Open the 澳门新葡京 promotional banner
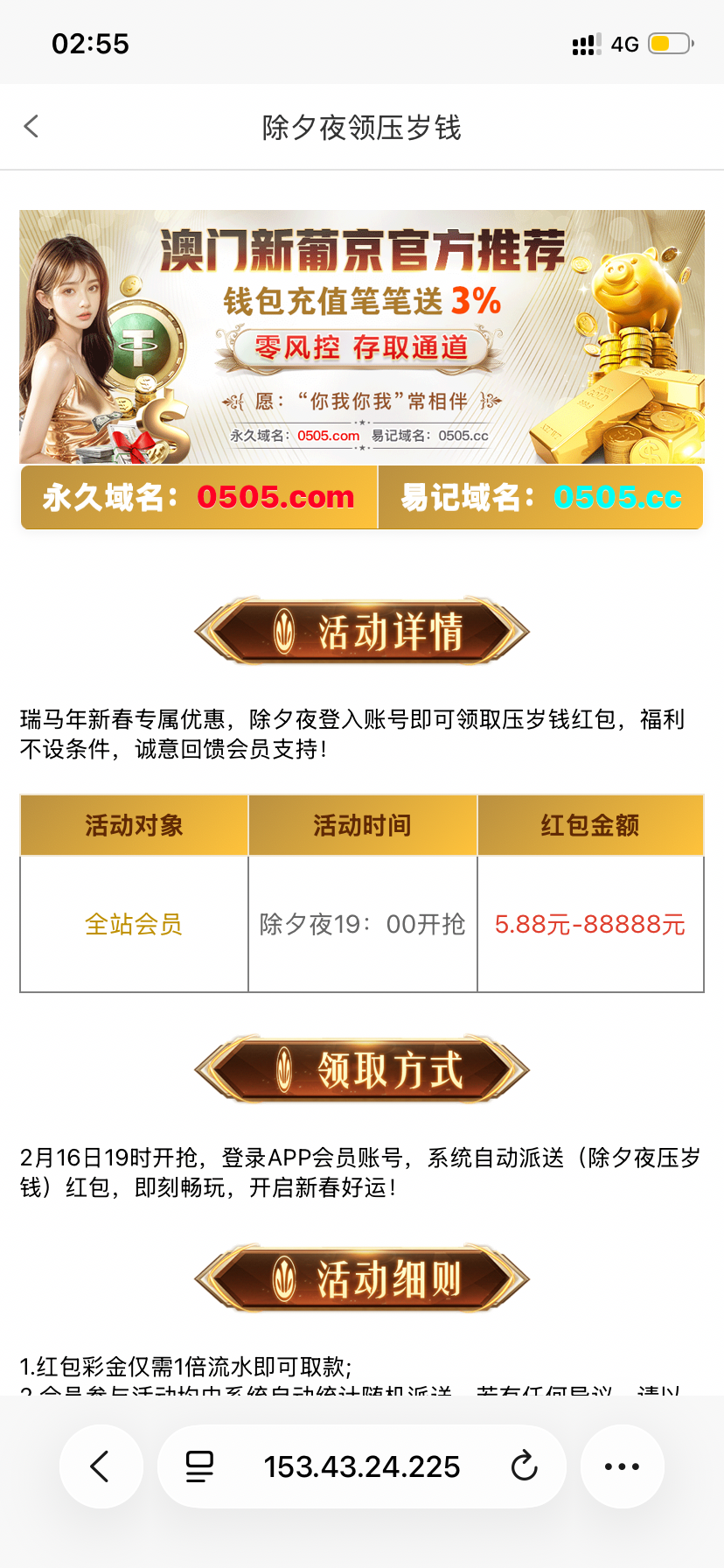The image size is (724, 1568). (362, 337)
